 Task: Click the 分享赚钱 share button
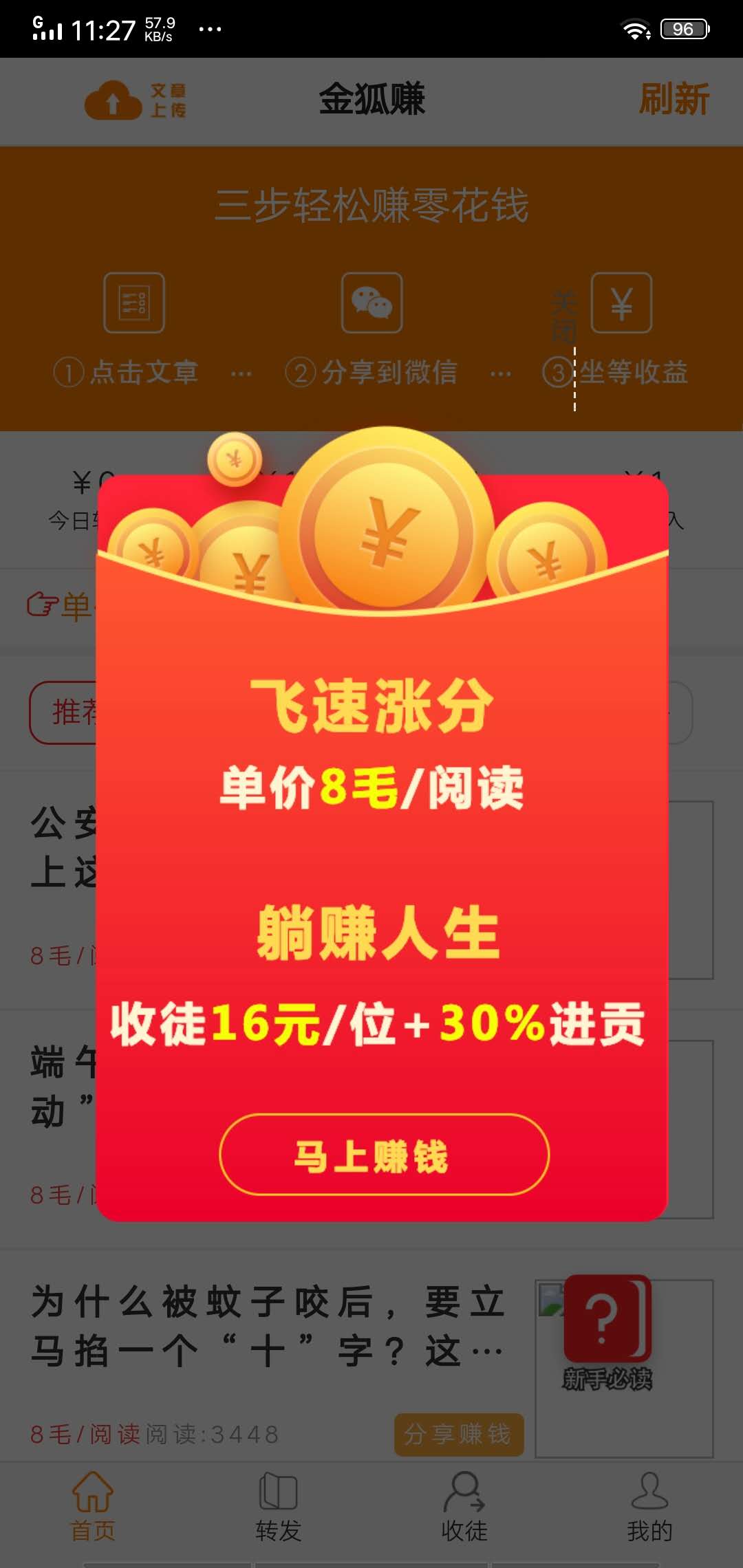tap(458, 1434)
